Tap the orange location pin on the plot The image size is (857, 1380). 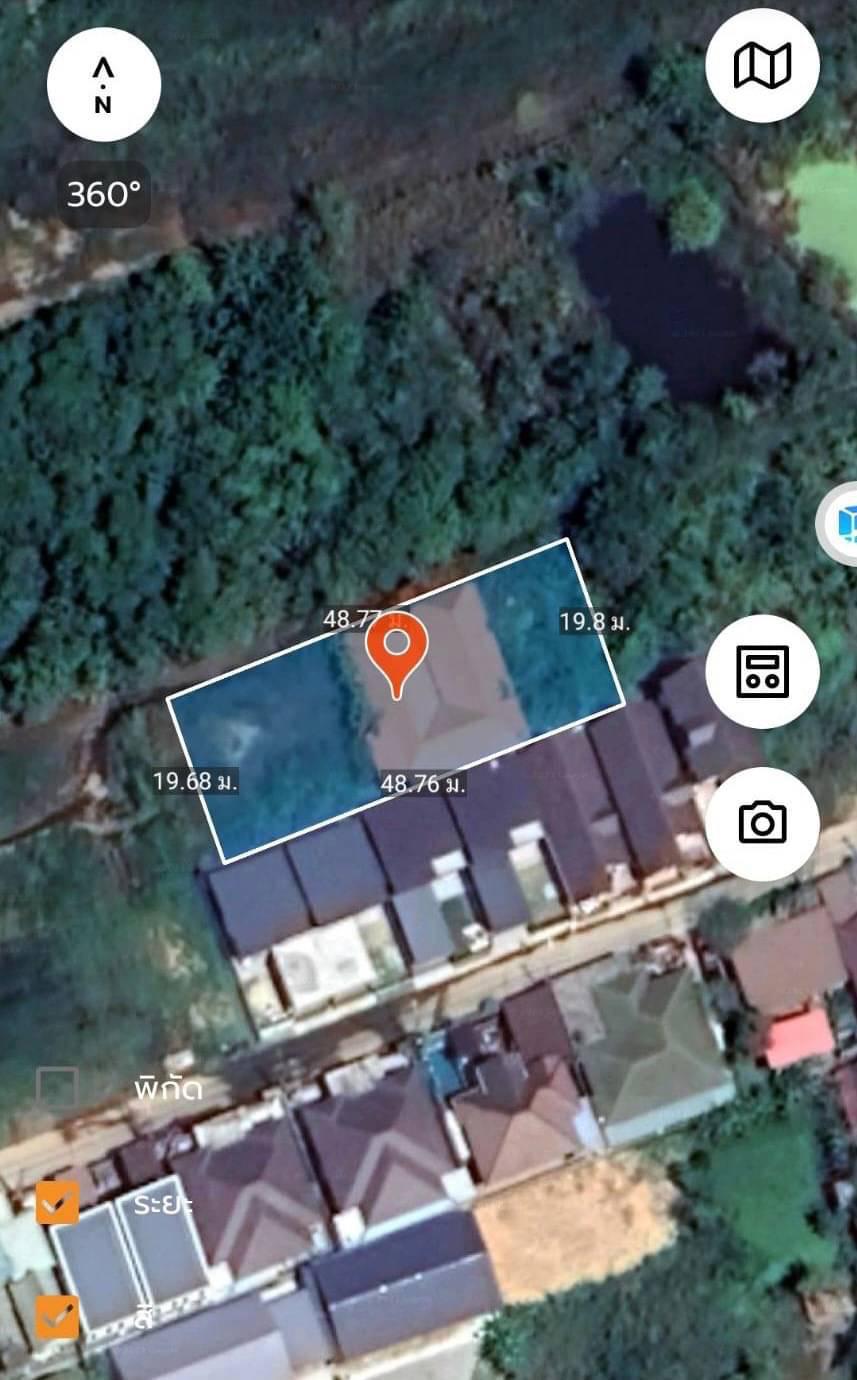397,651
